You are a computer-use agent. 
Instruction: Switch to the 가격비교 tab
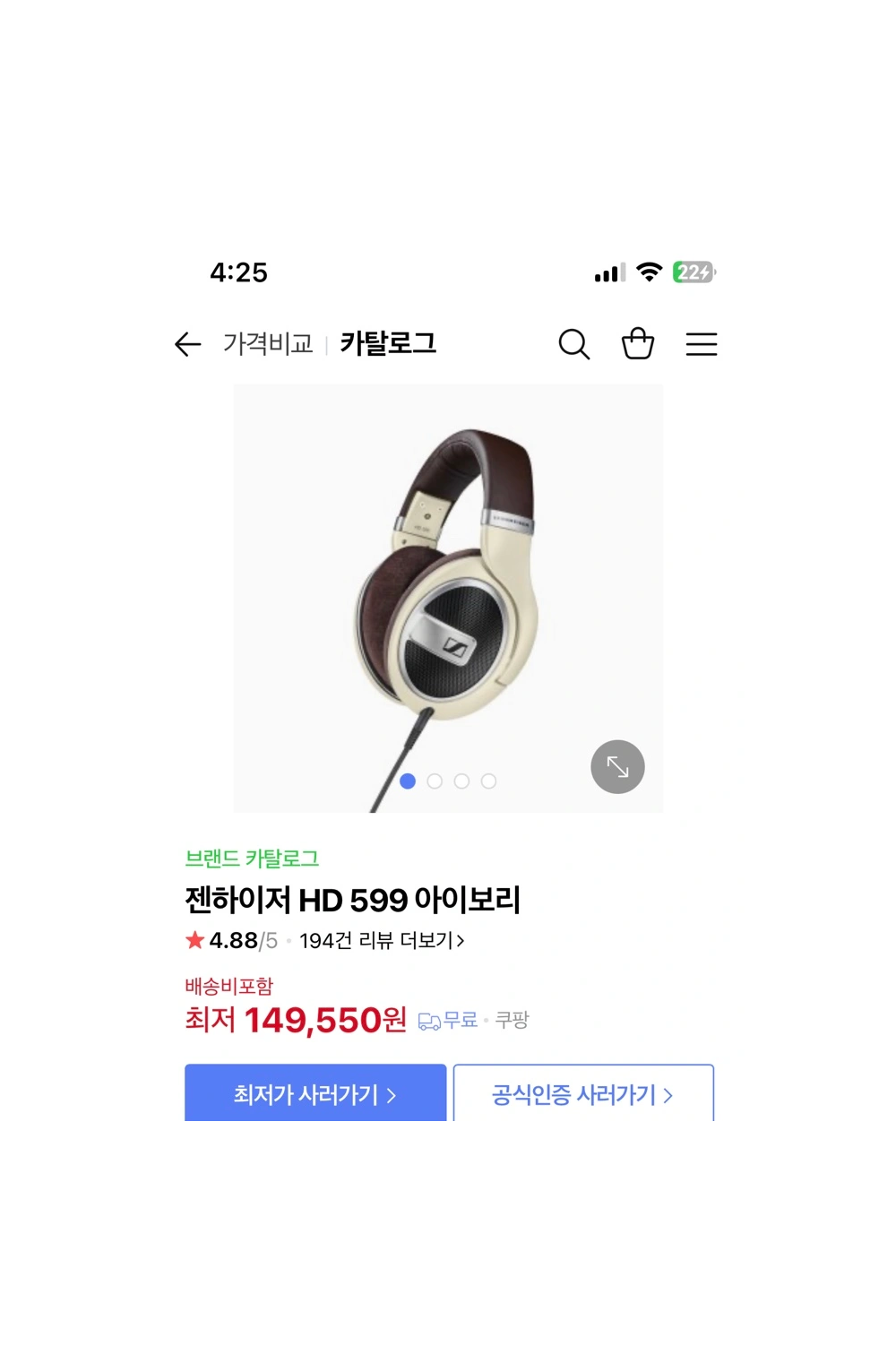pyautogui.click(x=268, y=344)
